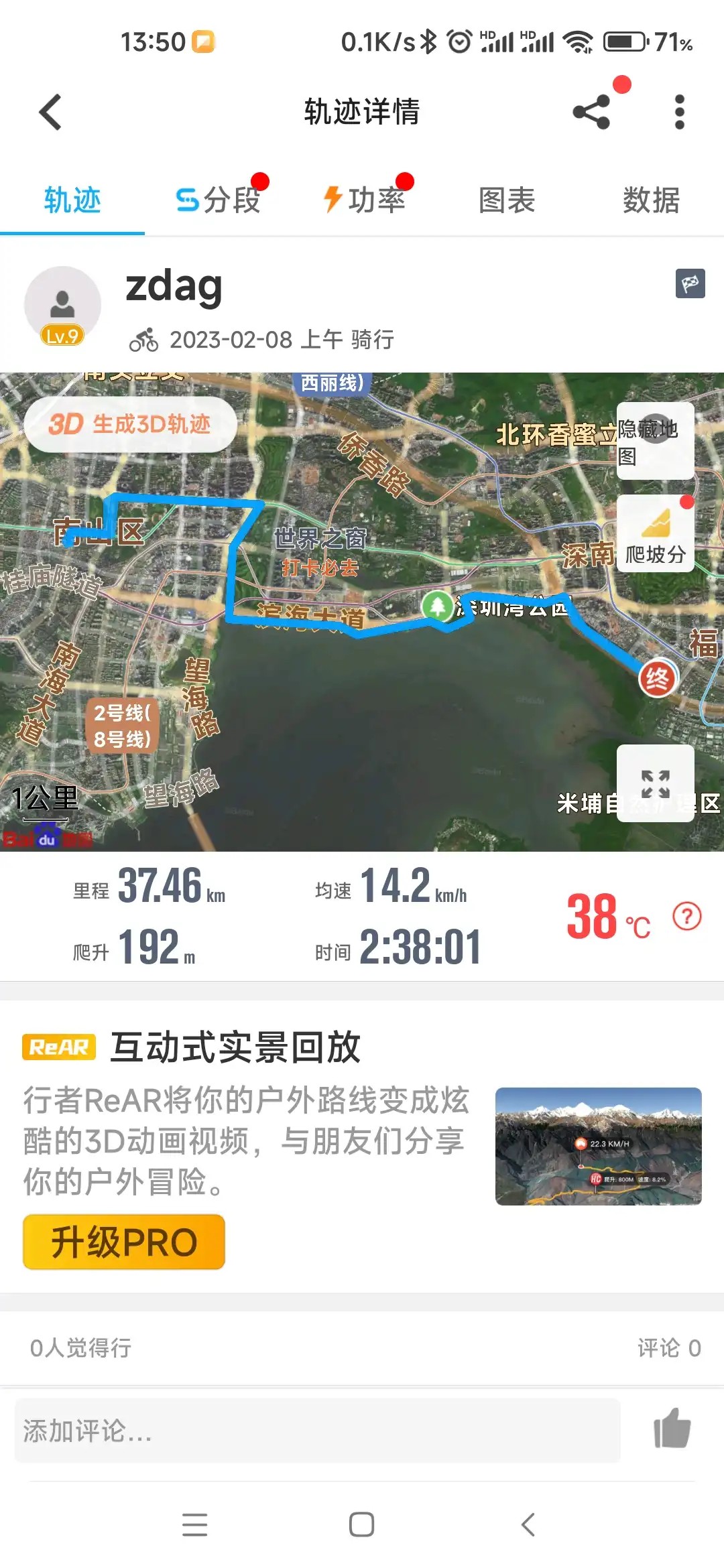Upgrade with the 升级PRO button
This screenshot has height=1568, width=724.
pyautogui.click(x=124, y=1242)
